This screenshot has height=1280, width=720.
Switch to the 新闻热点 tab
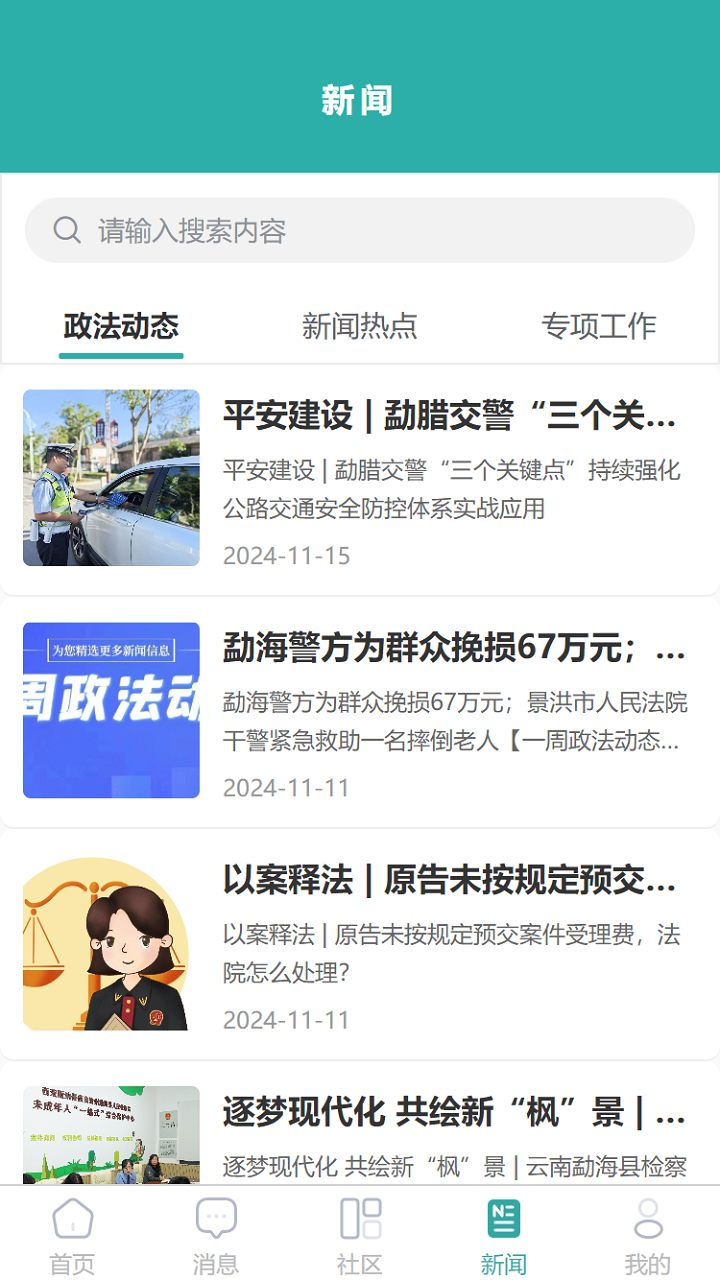(360, 326)
